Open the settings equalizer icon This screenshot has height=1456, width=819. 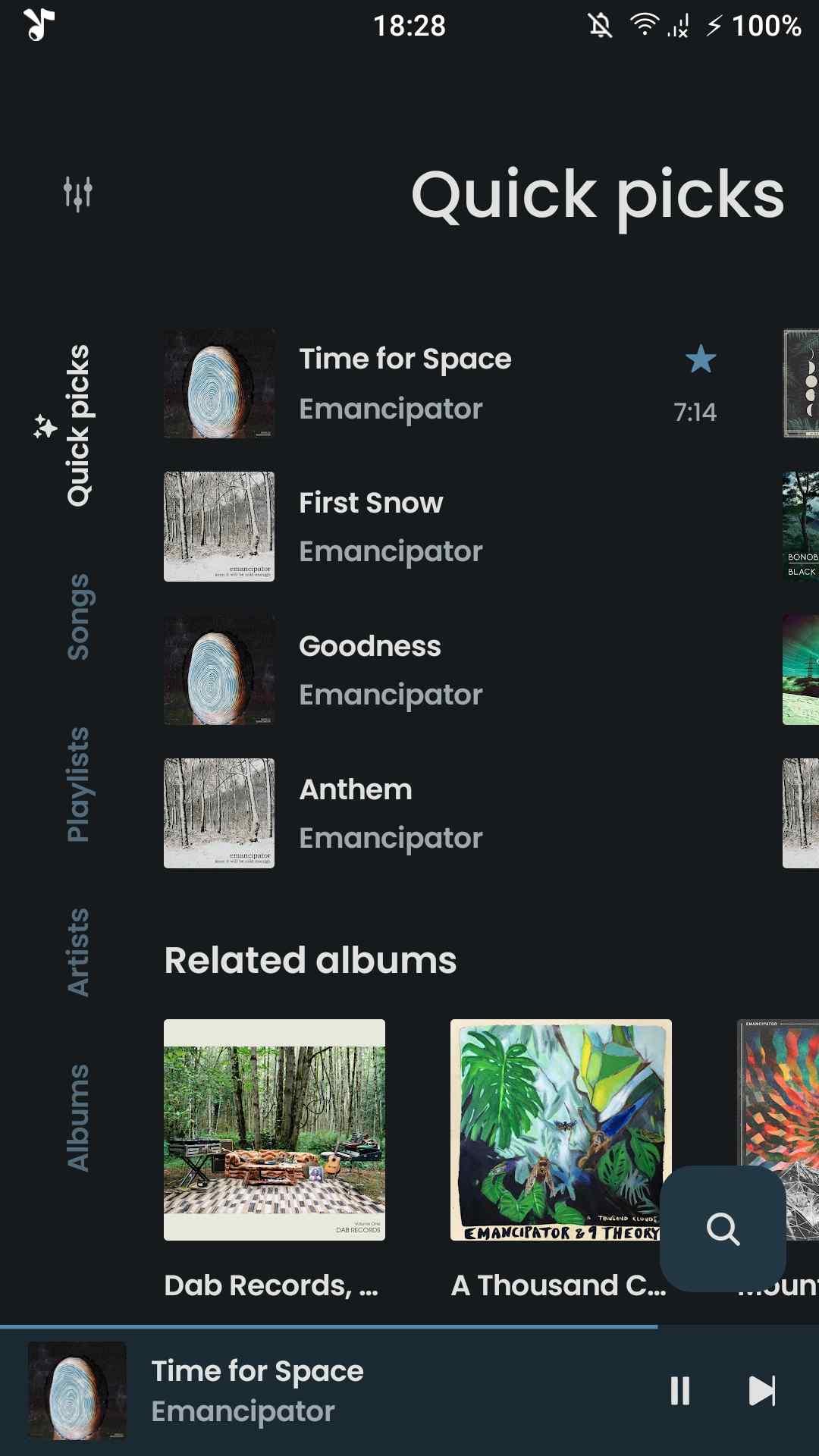pos(77,193)
